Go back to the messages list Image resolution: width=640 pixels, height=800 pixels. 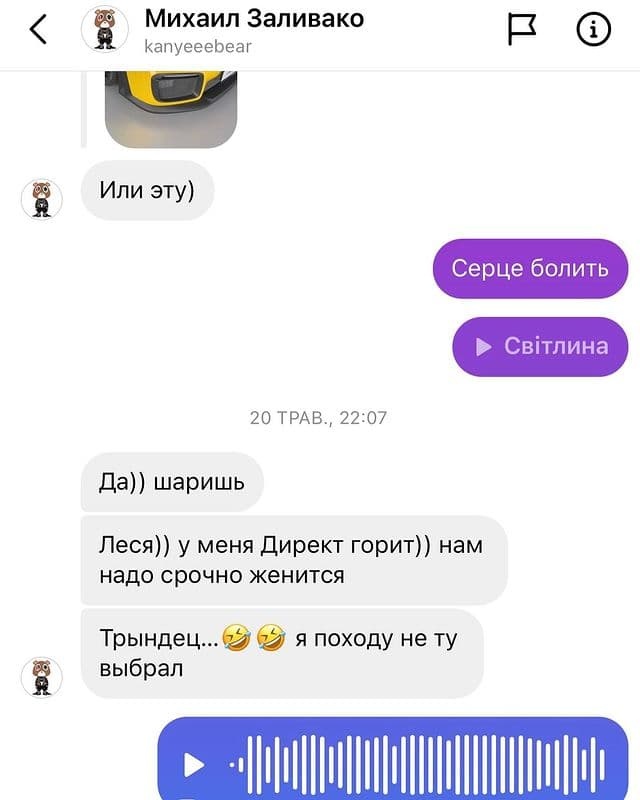click(38, 30)
